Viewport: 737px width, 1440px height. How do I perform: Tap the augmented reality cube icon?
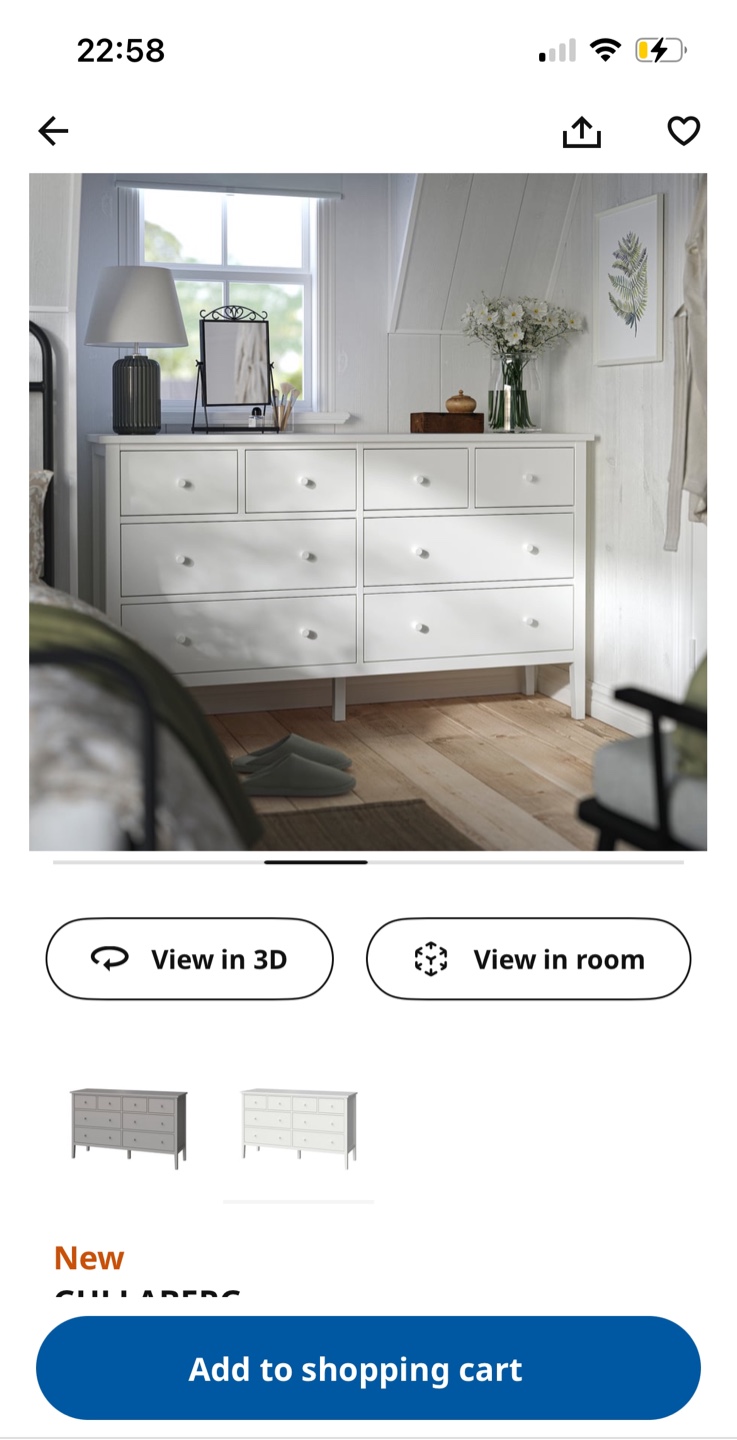[430, 958]
